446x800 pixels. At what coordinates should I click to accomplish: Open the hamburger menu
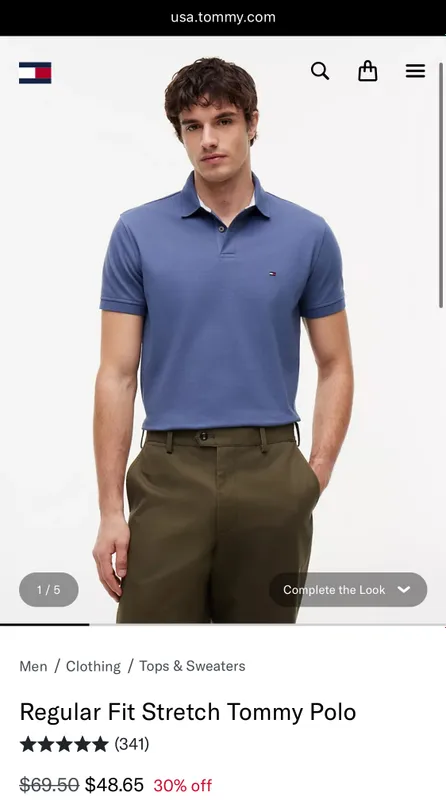click(x=415, y=71)
